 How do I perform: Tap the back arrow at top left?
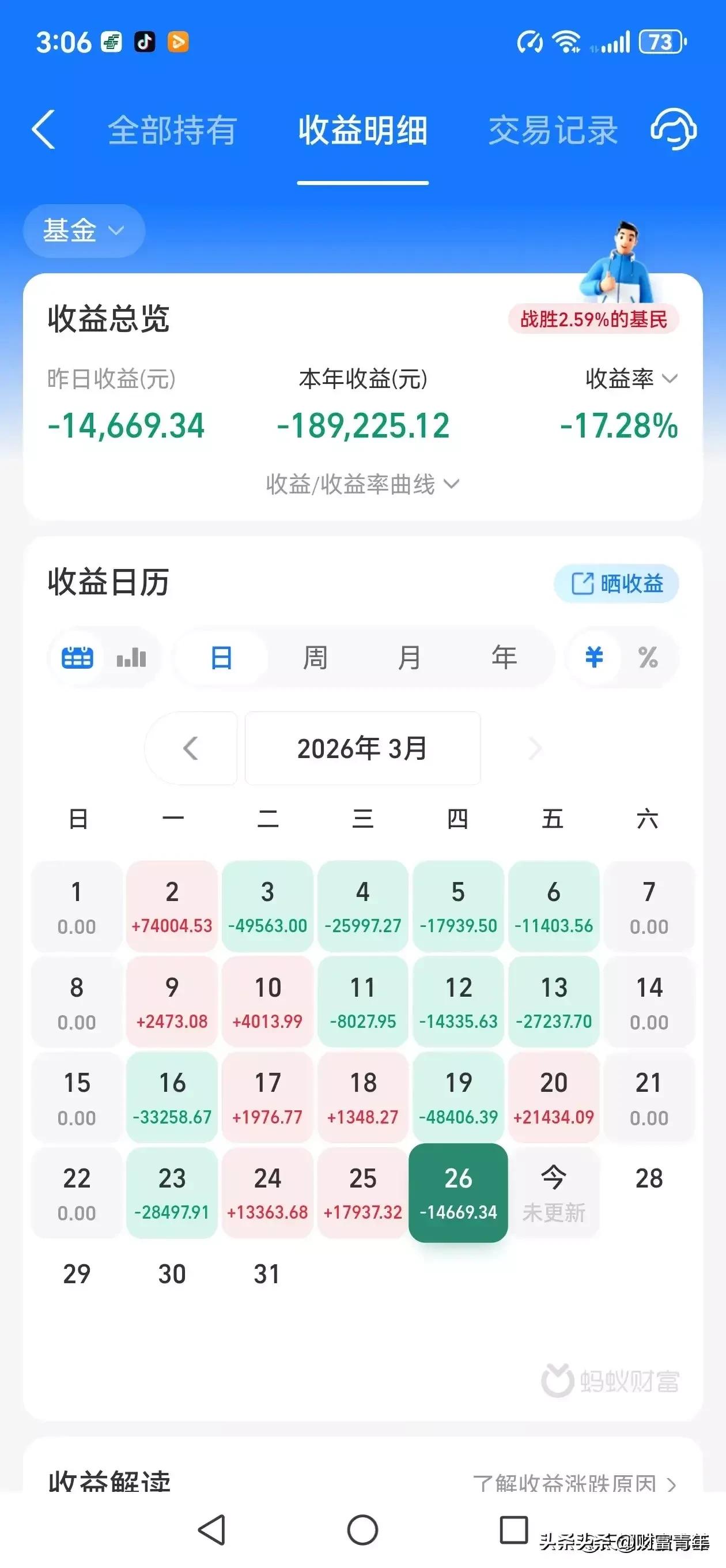click(44, 130)
